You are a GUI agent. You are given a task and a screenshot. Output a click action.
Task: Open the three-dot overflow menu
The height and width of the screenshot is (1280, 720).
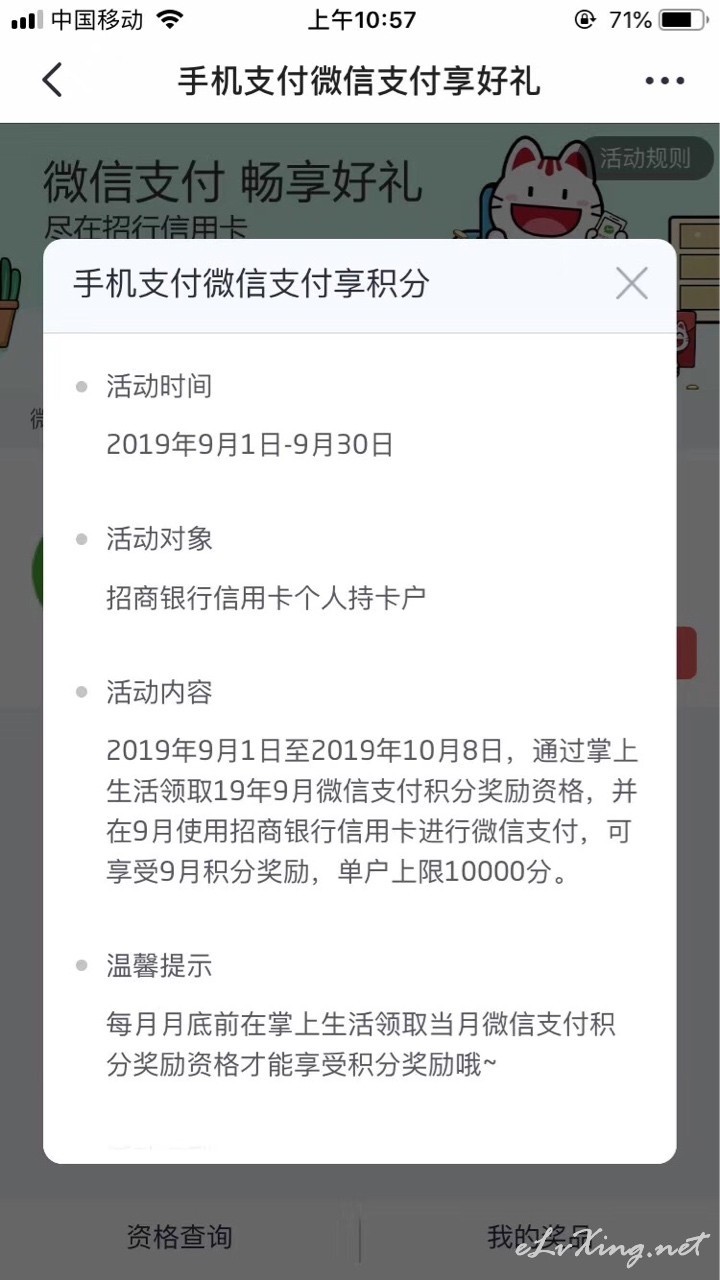(665, 81)
